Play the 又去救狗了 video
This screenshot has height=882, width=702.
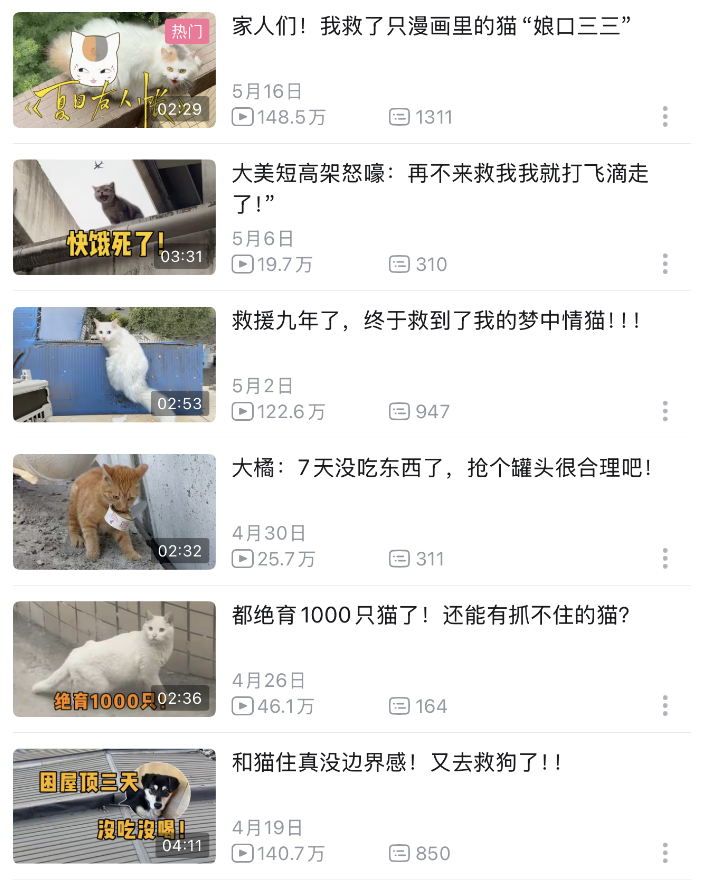(x=114, y=806)
